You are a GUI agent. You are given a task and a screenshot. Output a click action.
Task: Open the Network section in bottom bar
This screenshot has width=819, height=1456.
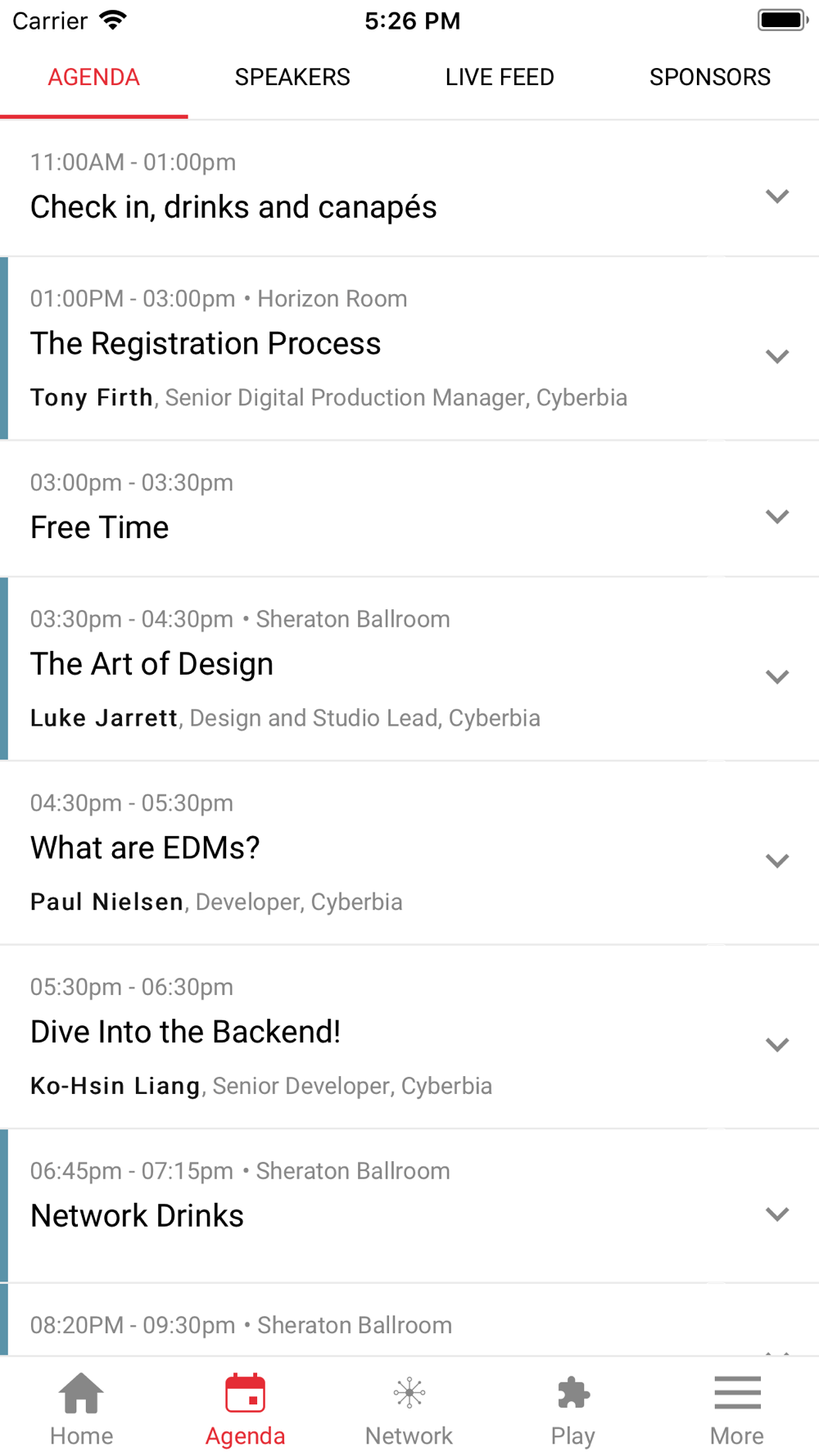[x=409, y=1410]
